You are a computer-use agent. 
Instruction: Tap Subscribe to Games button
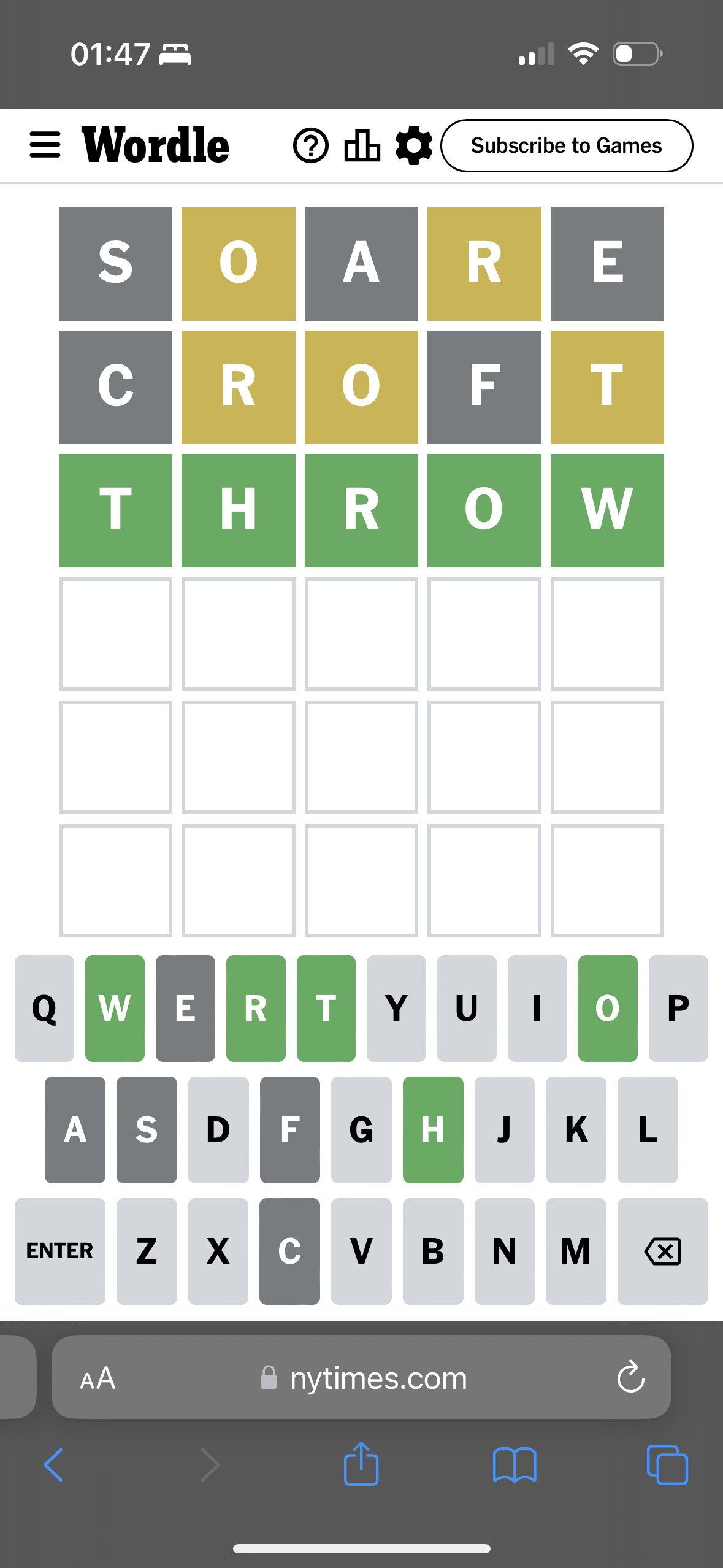point(567,145)
